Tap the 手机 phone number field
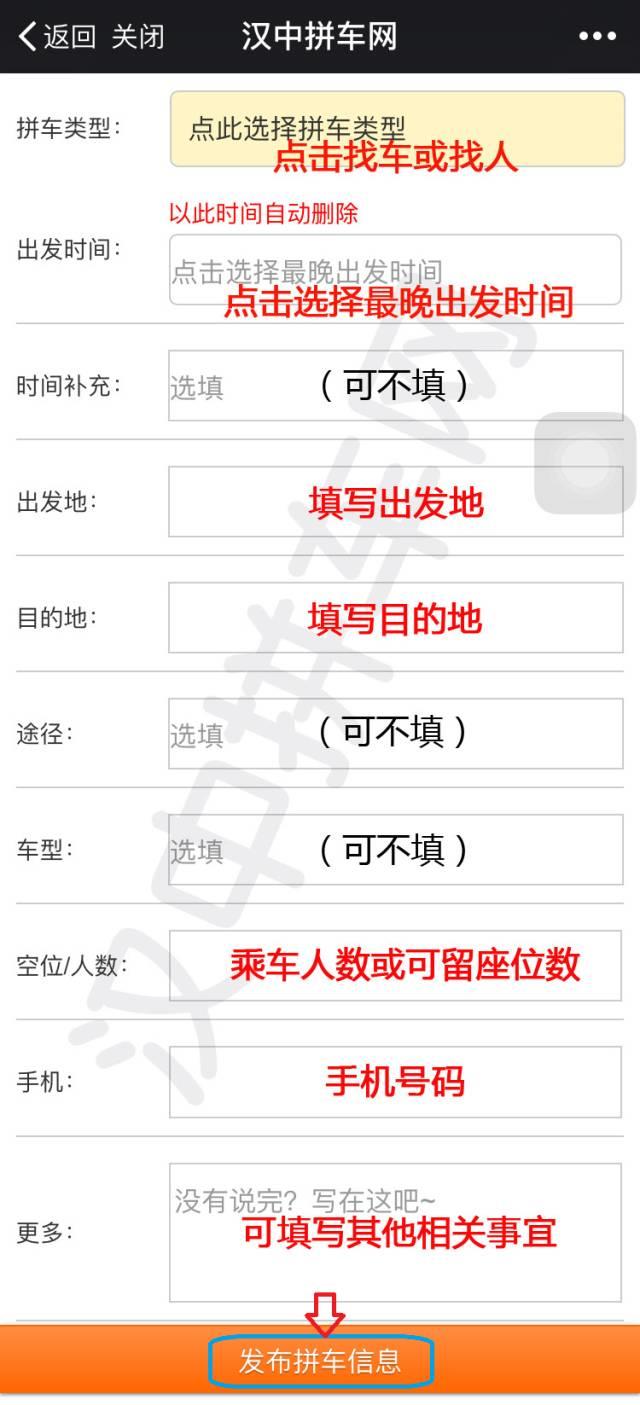Screen dimensions: 640x1405 coord(395,1082)
